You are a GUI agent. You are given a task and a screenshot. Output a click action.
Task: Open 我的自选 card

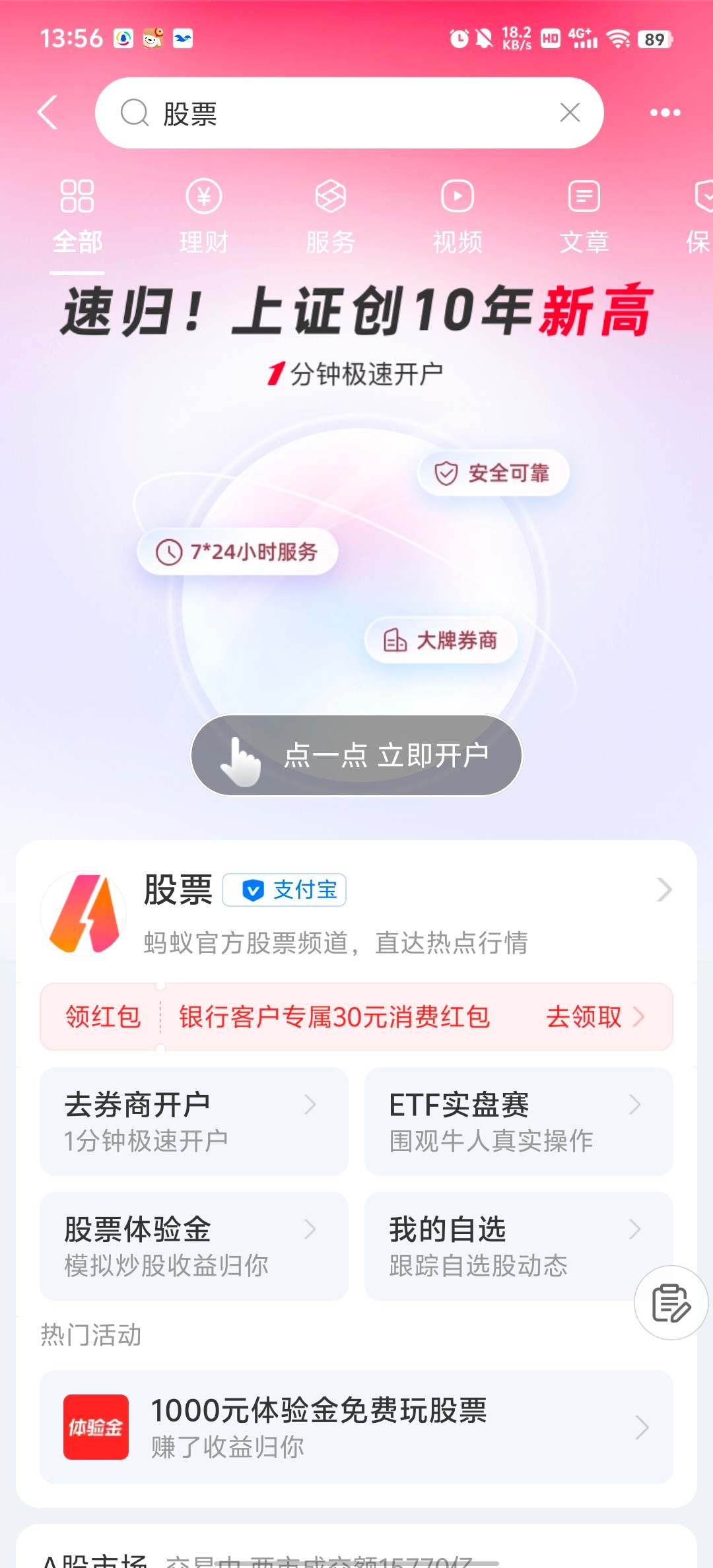(x=502, y=1246)
